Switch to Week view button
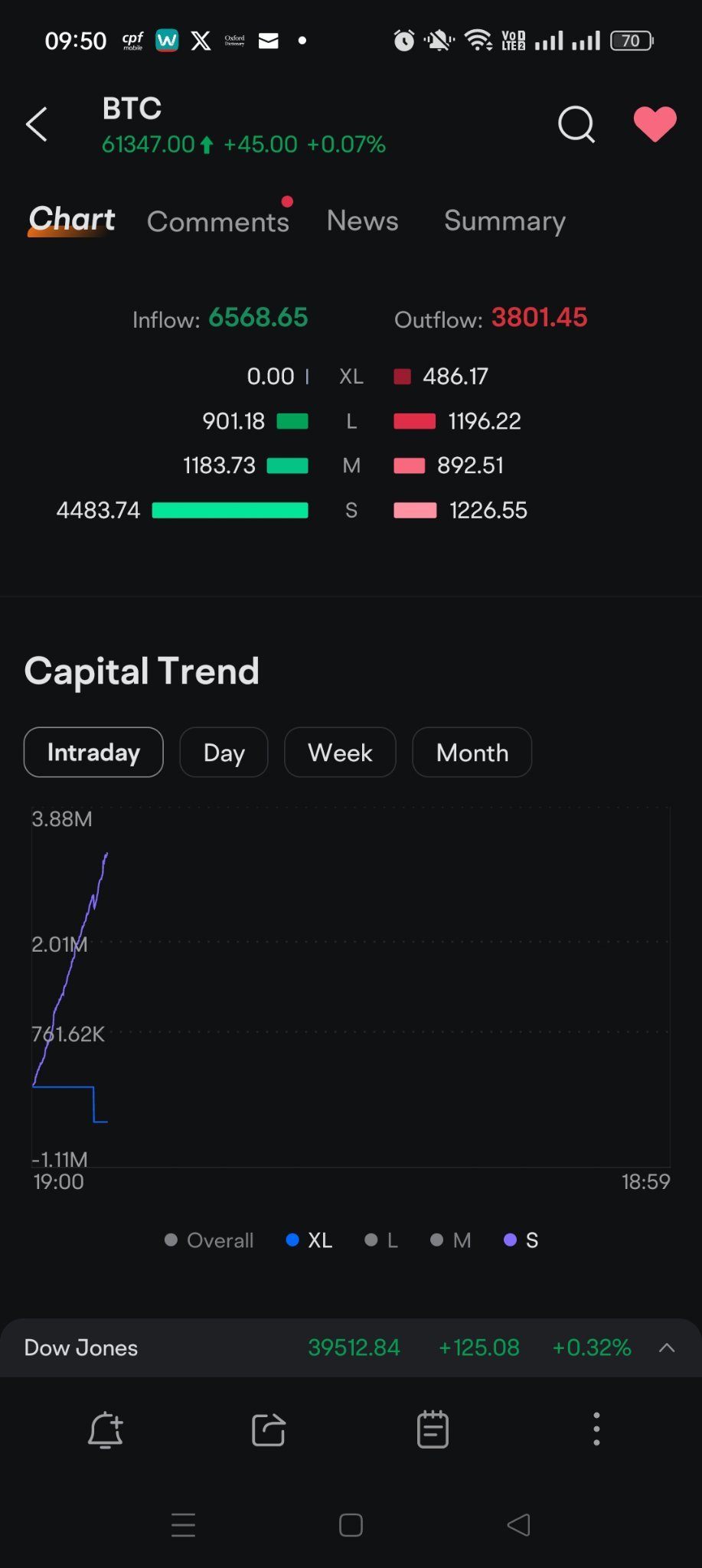Screen dimensions: 702x1568 pyautogui.click(x=339, y=753)
